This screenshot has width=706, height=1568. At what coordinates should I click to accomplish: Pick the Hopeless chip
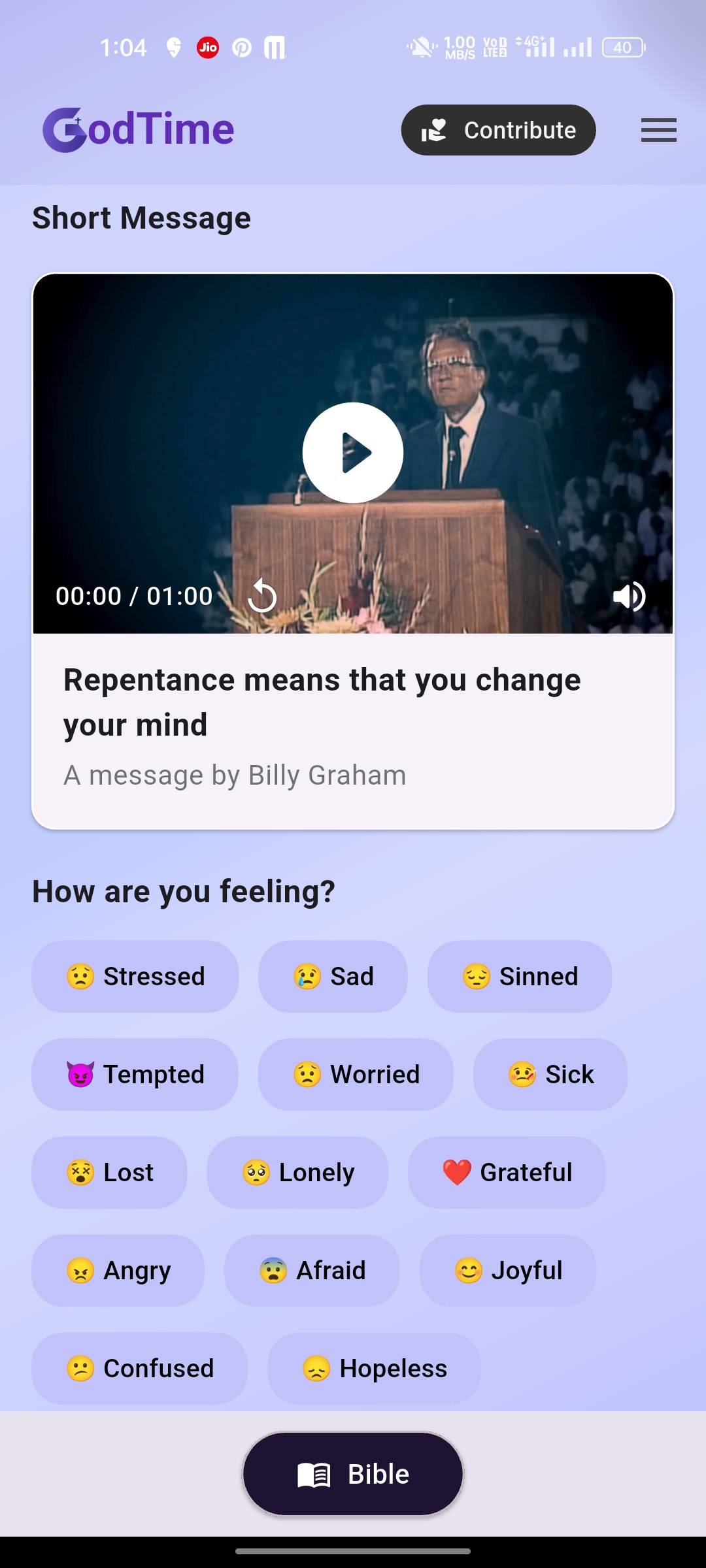click(374, 1369)
